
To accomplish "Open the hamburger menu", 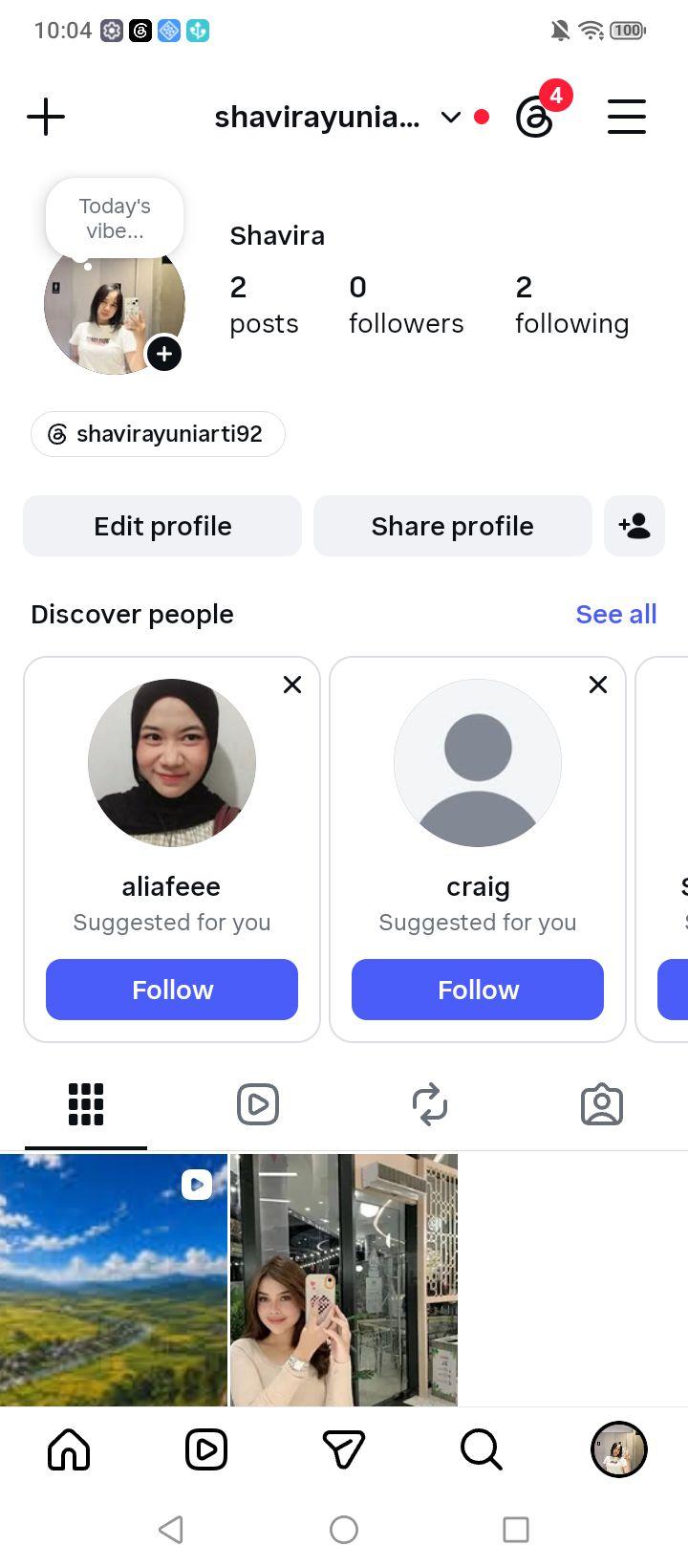I will point(627,117).
